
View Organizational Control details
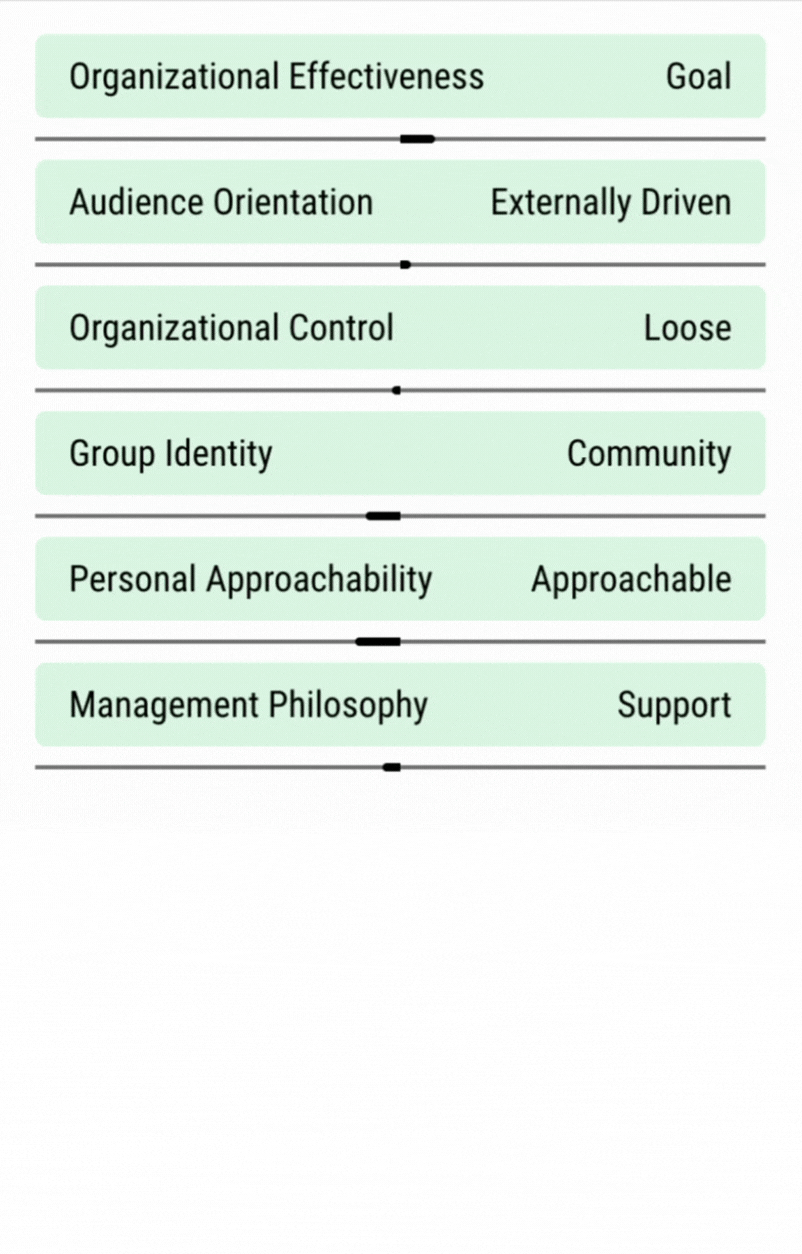coord(400,328)
